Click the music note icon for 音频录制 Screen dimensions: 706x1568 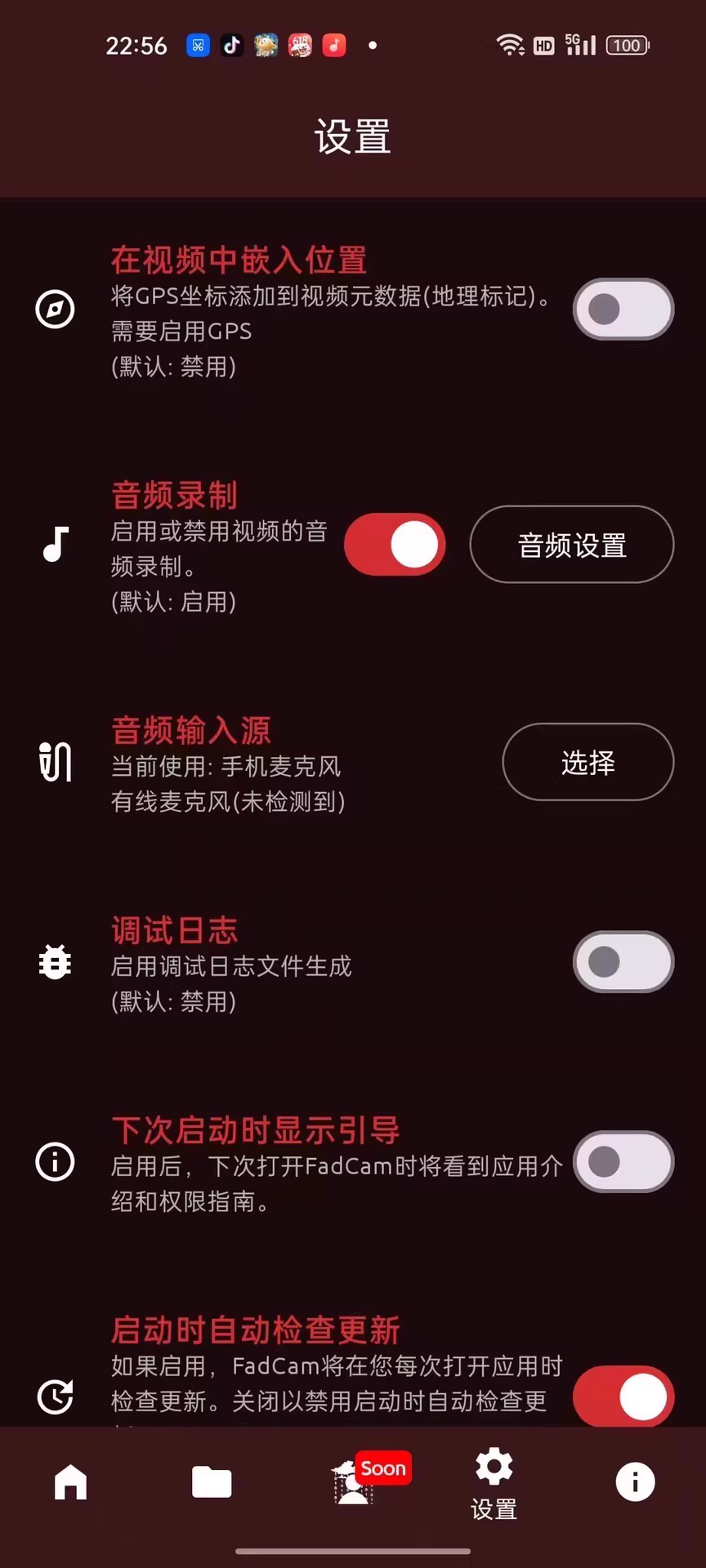(54, 545)
